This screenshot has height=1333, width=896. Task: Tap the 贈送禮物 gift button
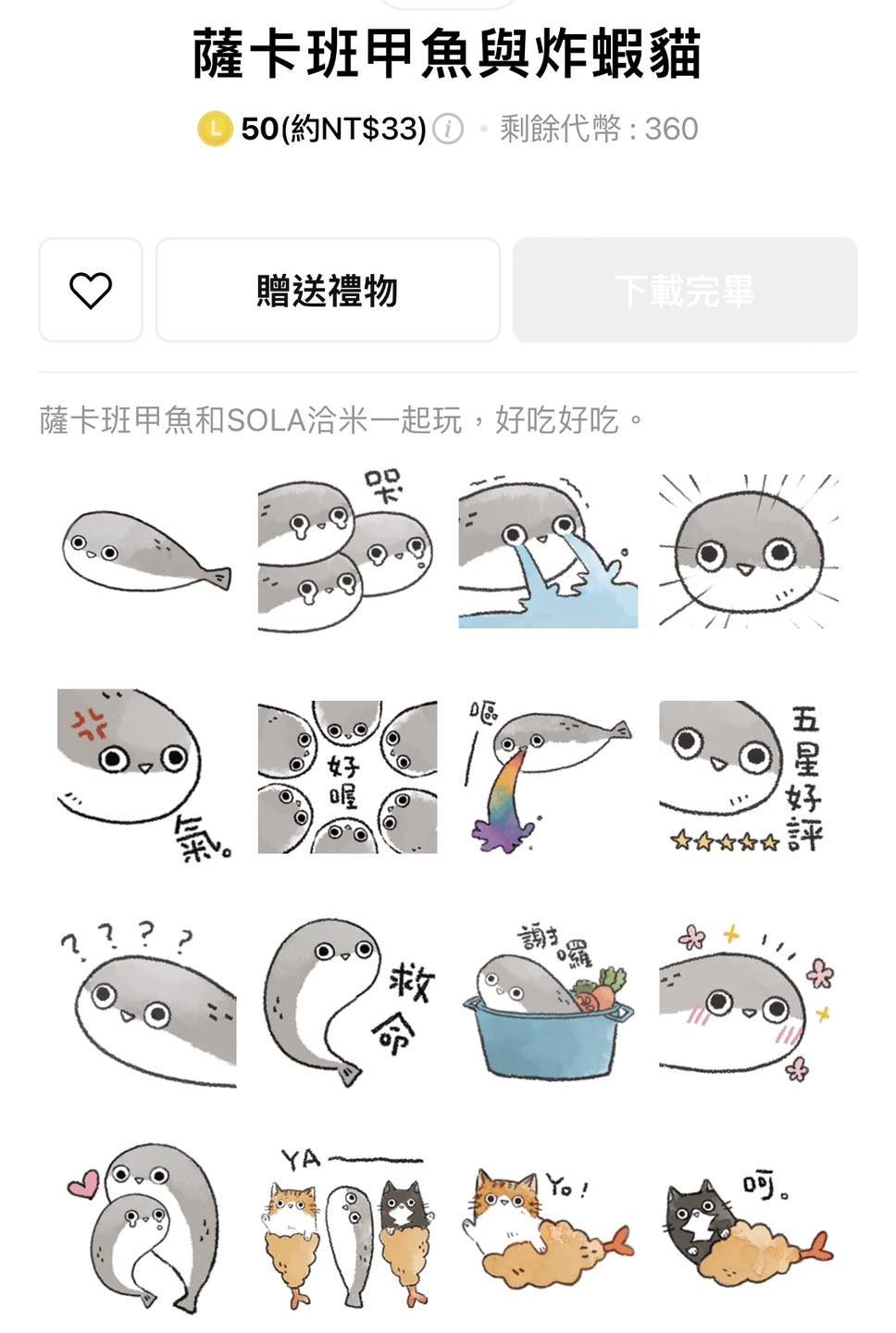click(328, 291)
